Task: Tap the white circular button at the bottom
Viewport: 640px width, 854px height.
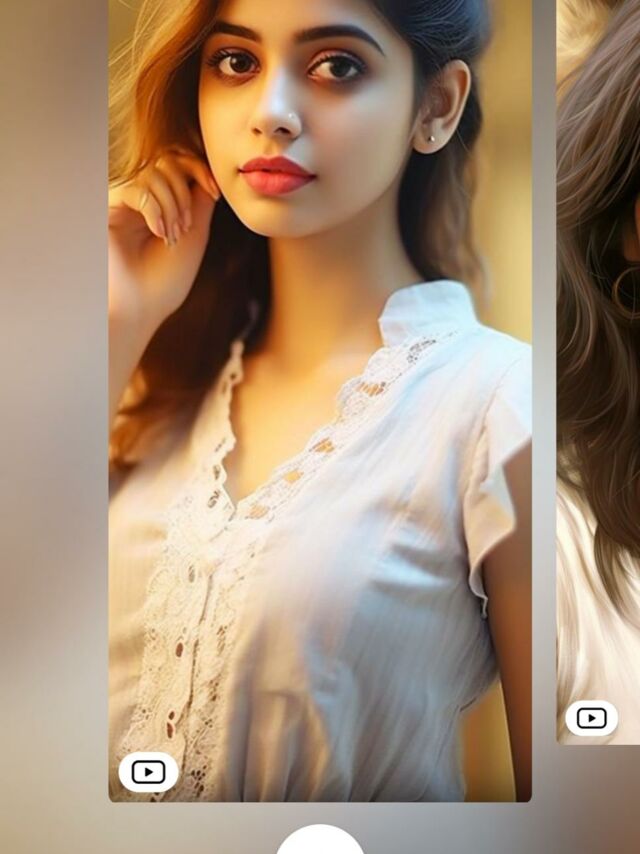Action: pyautogui.click(x=320, y=841)
